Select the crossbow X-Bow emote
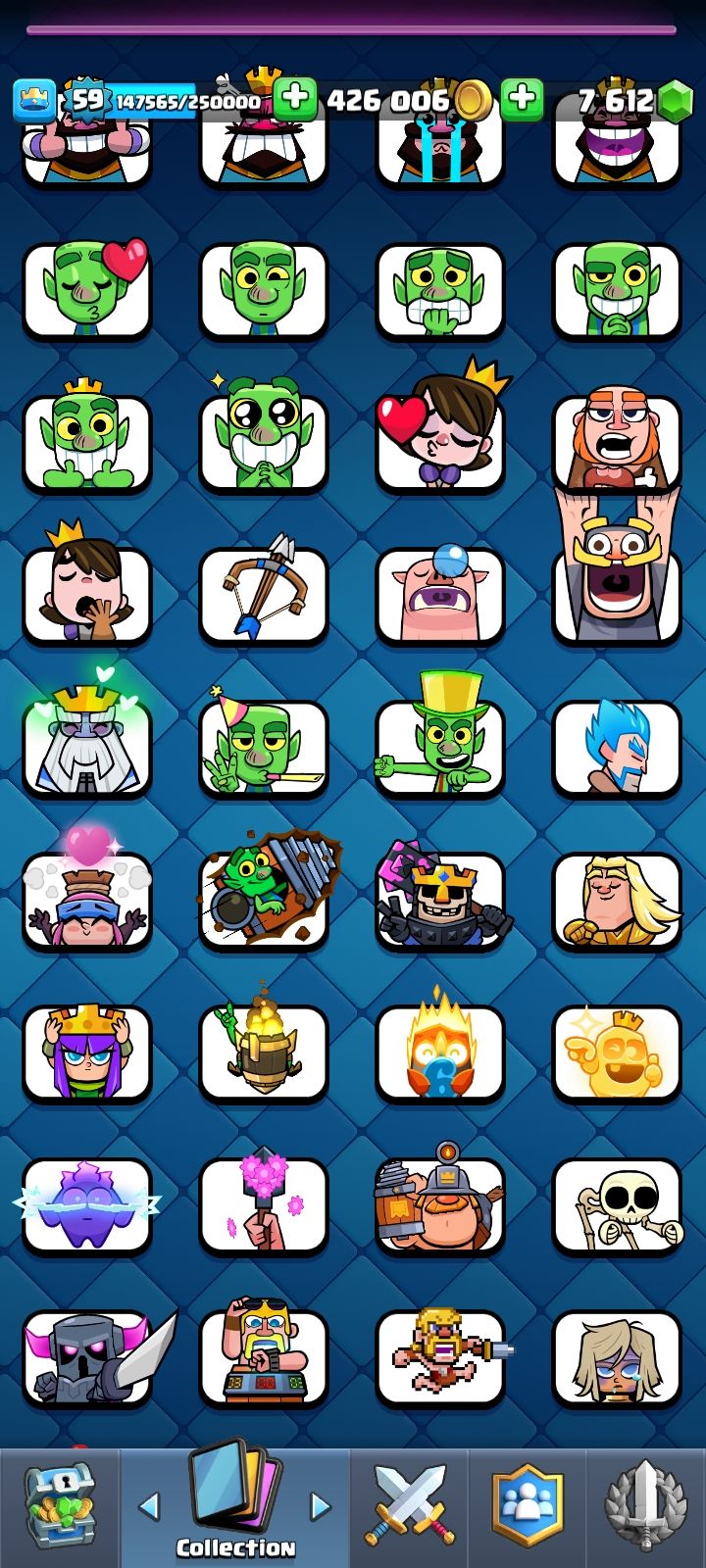Screen dimensions: 706x1568 pos(264,594)
